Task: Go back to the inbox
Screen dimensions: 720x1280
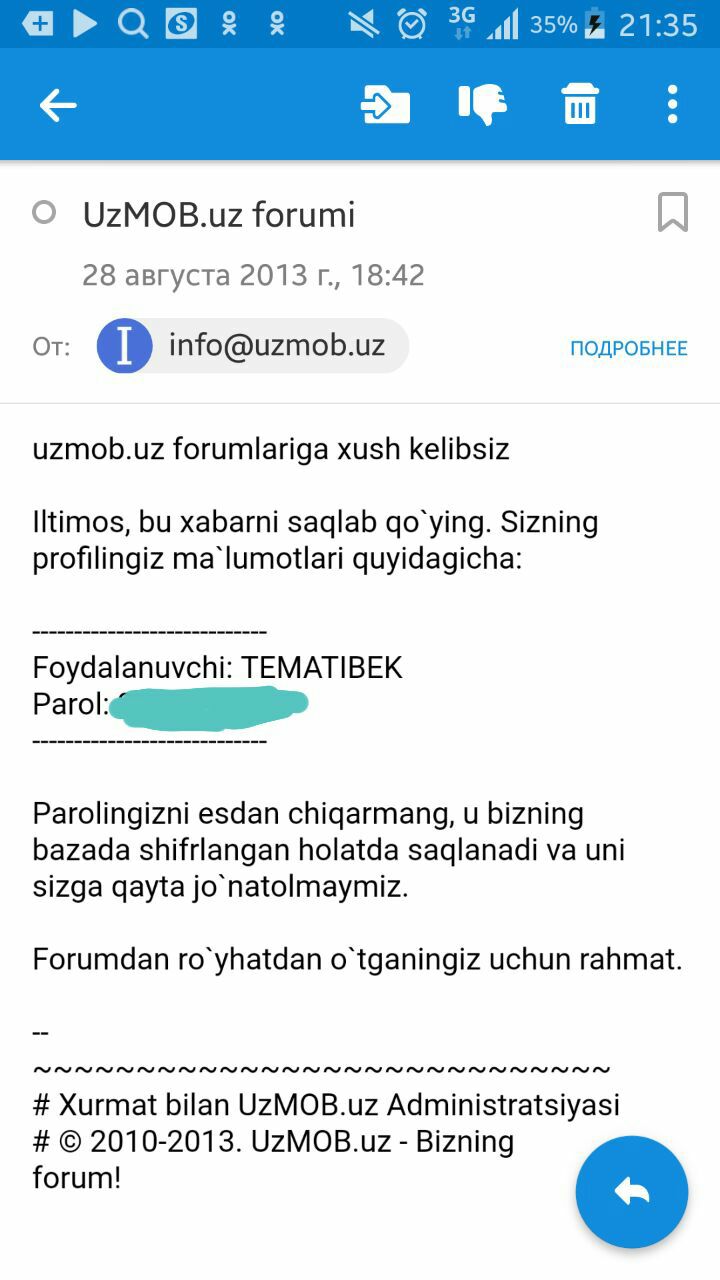Action: [58, 105]
